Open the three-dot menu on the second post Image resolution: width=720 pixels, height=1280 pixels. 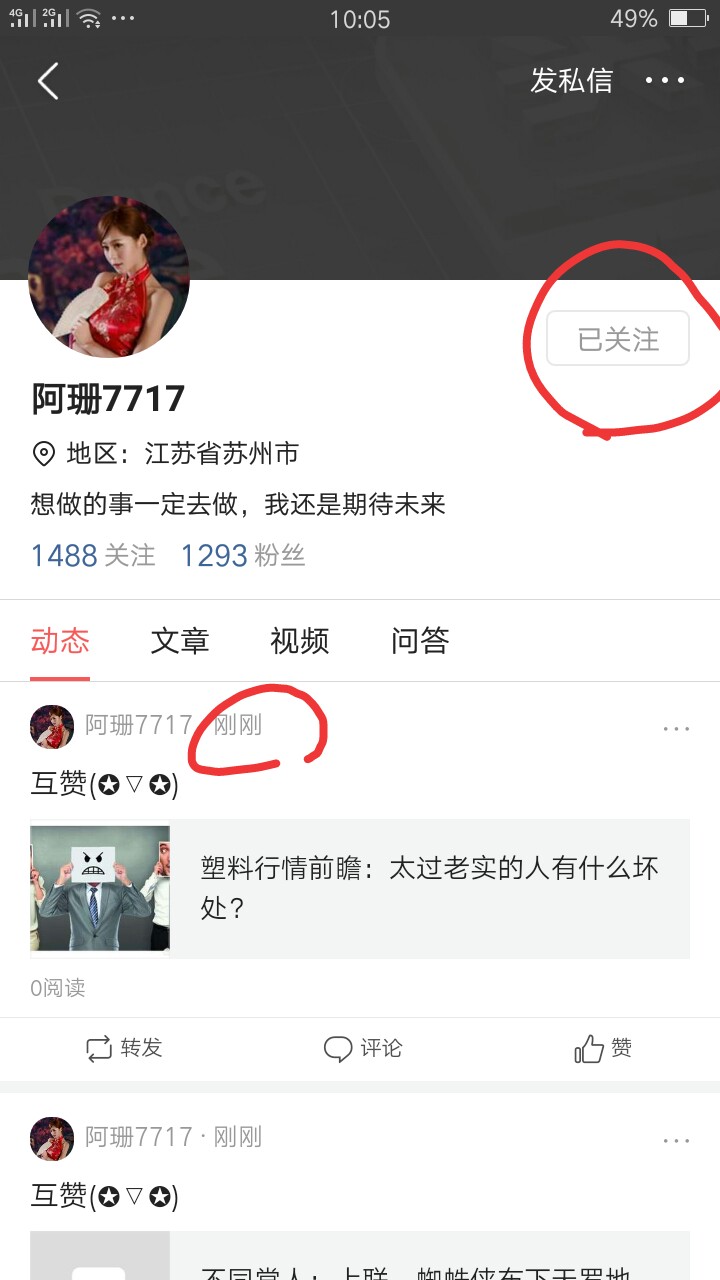tap(675, 1139)
